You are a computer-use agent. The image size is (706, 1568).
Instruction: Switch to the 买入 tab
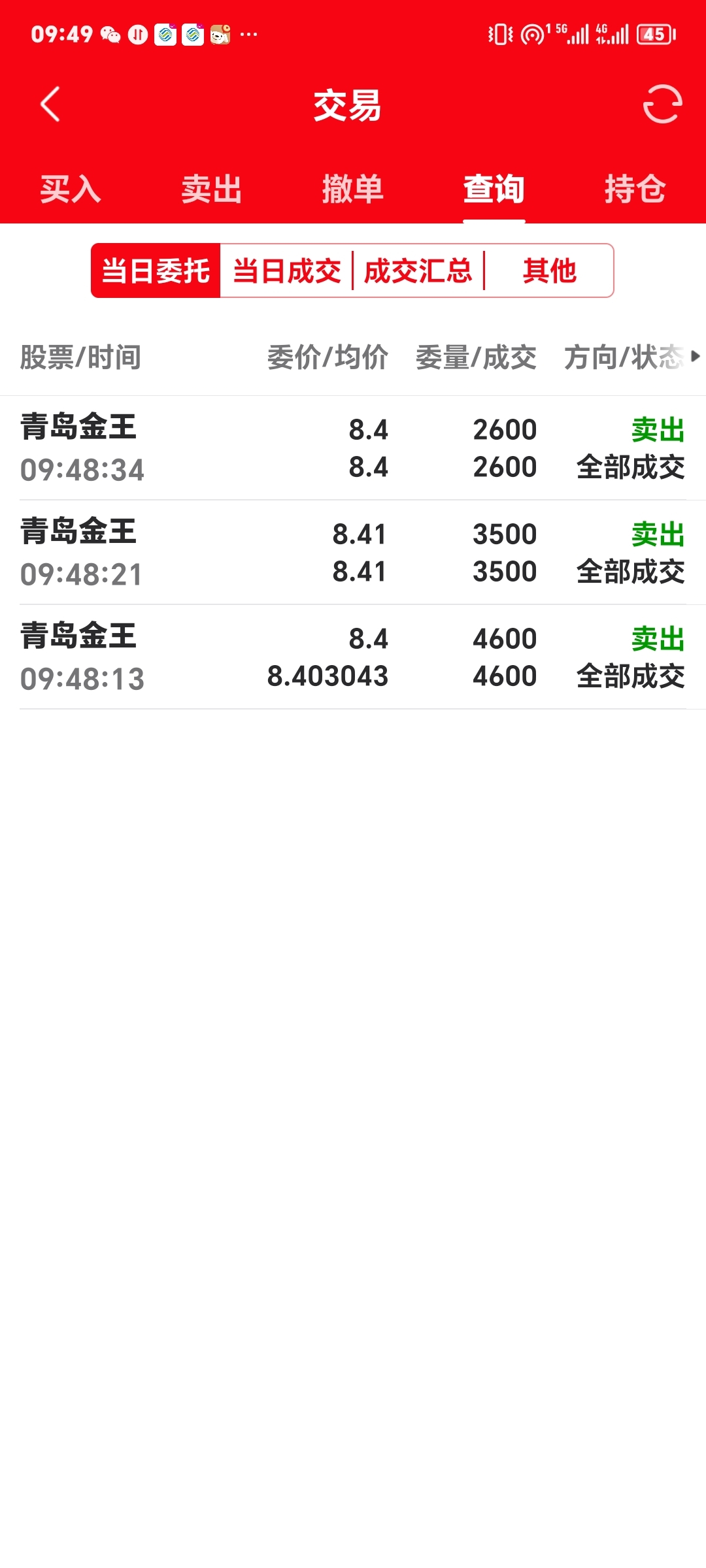coord(71,189)
